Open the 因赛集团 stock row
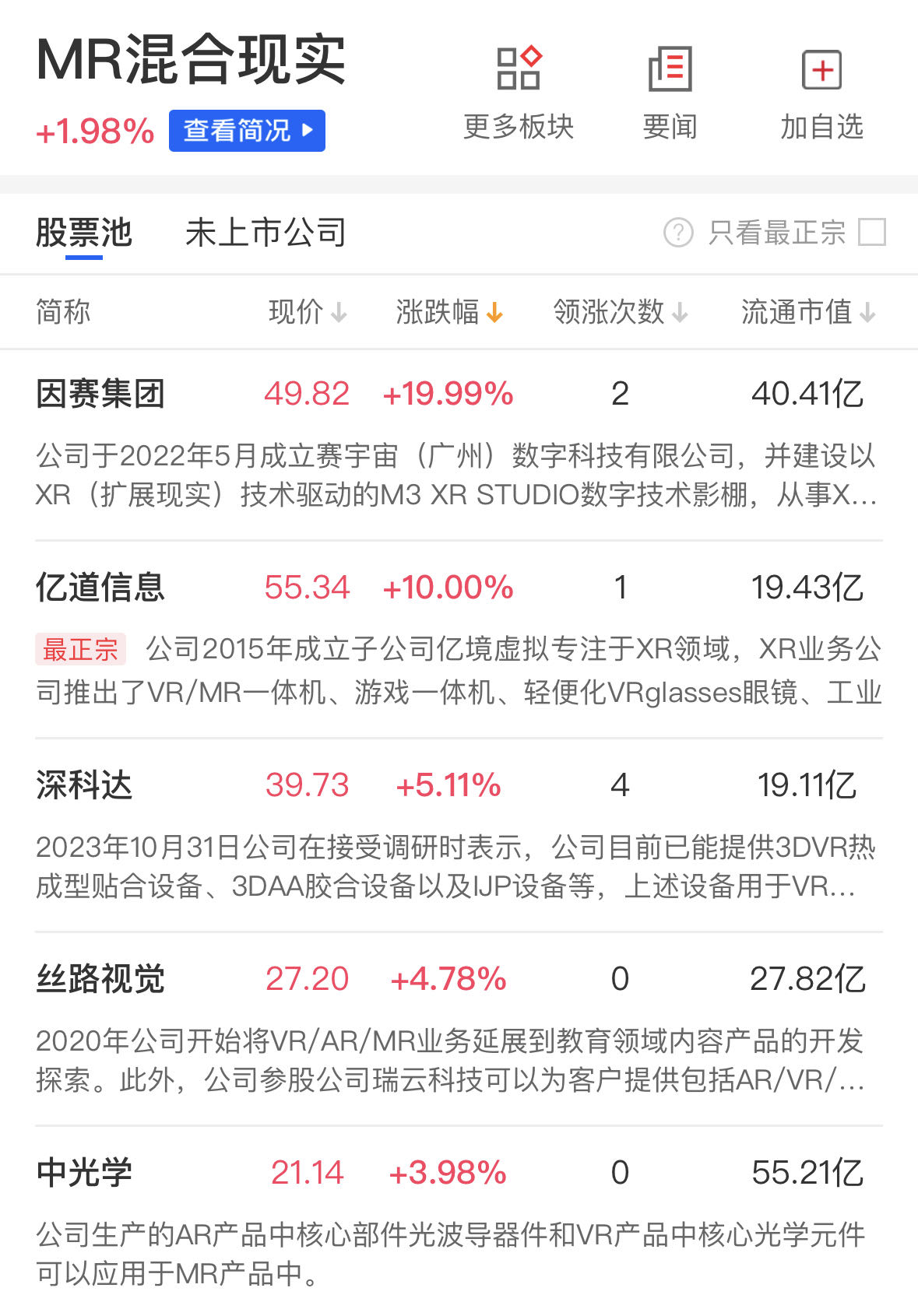 coord(100,394)
